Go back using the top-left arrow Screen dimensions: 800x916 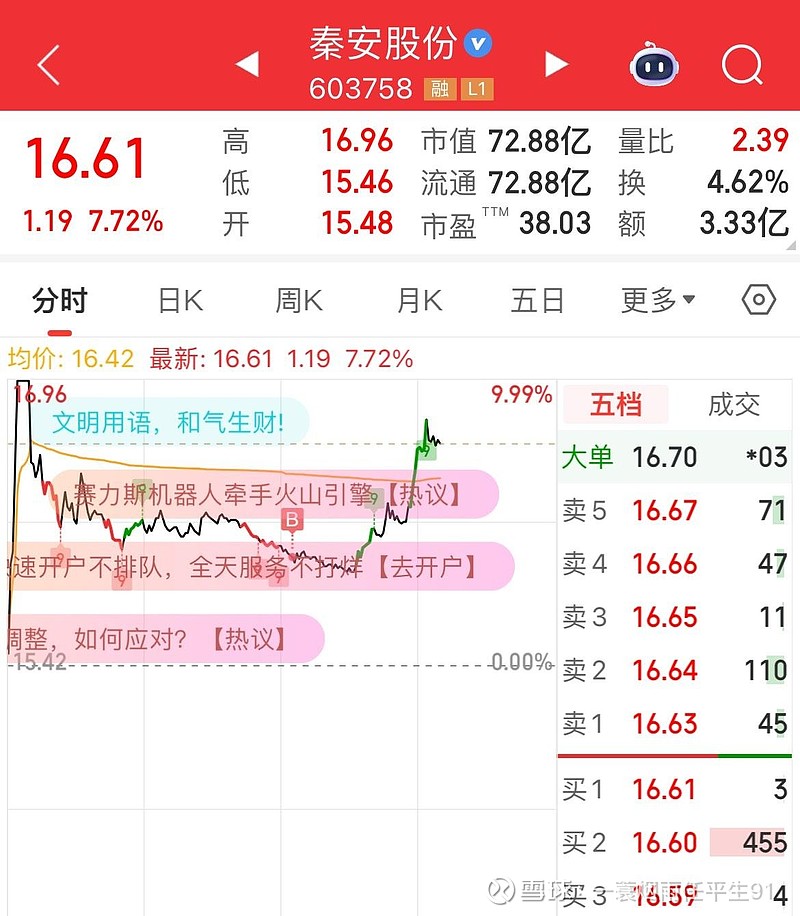[48, 65]
